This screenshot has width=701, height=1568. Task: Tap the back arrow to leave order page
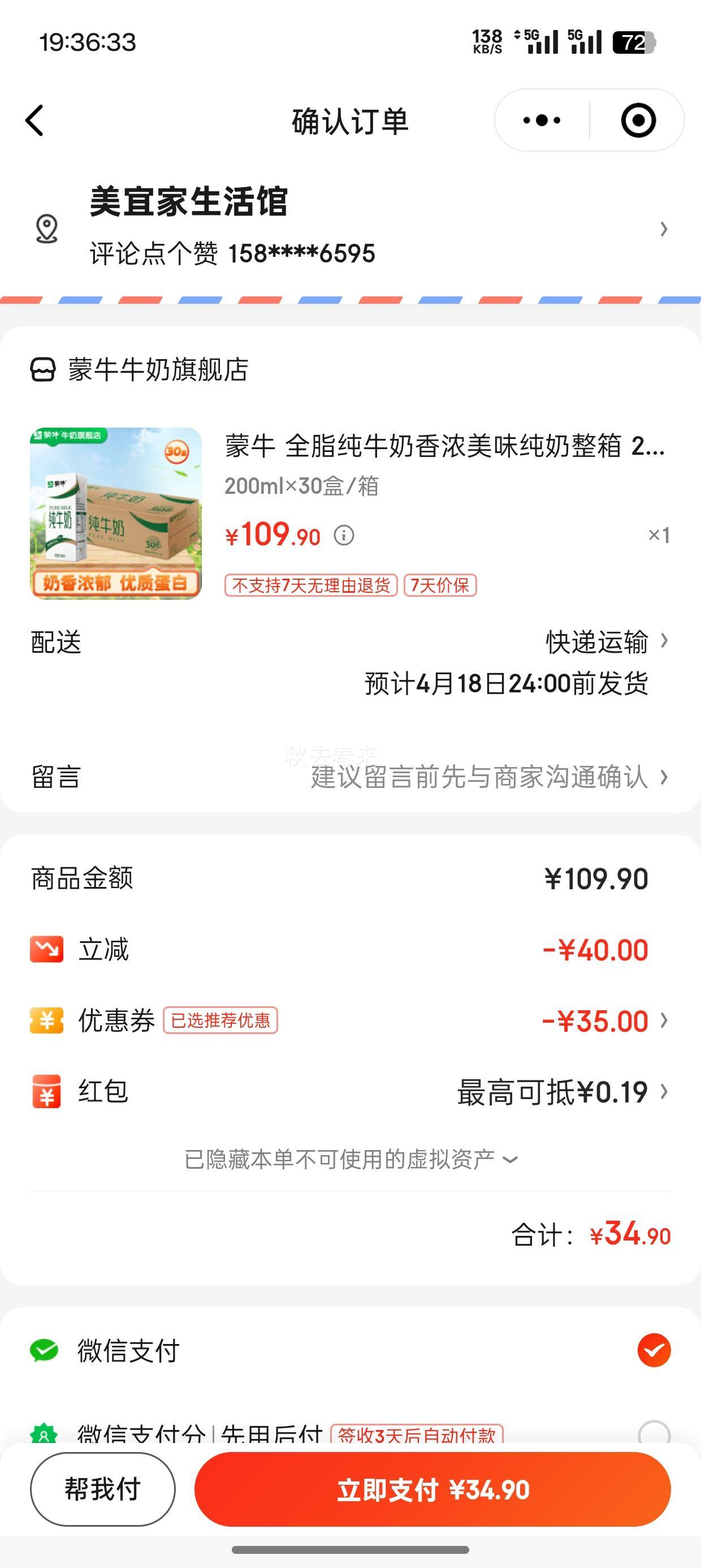pyautogui.click(x=34, y=120)
